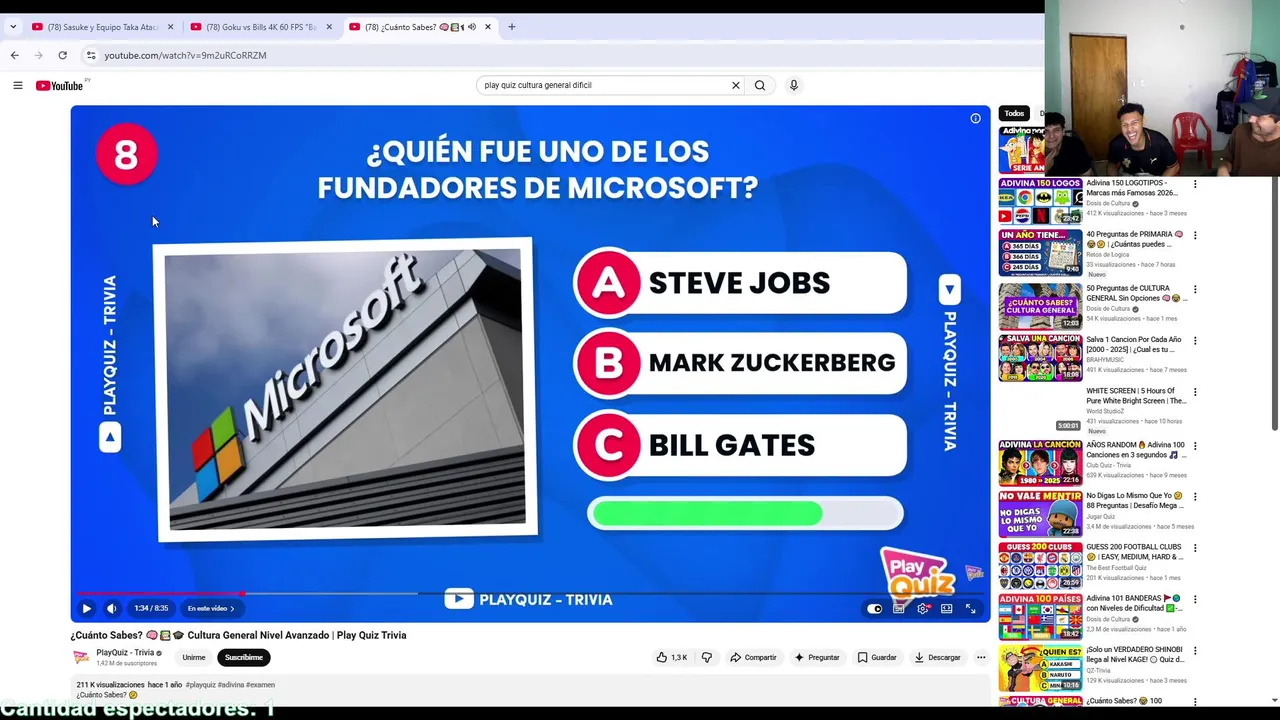
Task: Like the video with thumbs up
Action: [x=671, y=657]
